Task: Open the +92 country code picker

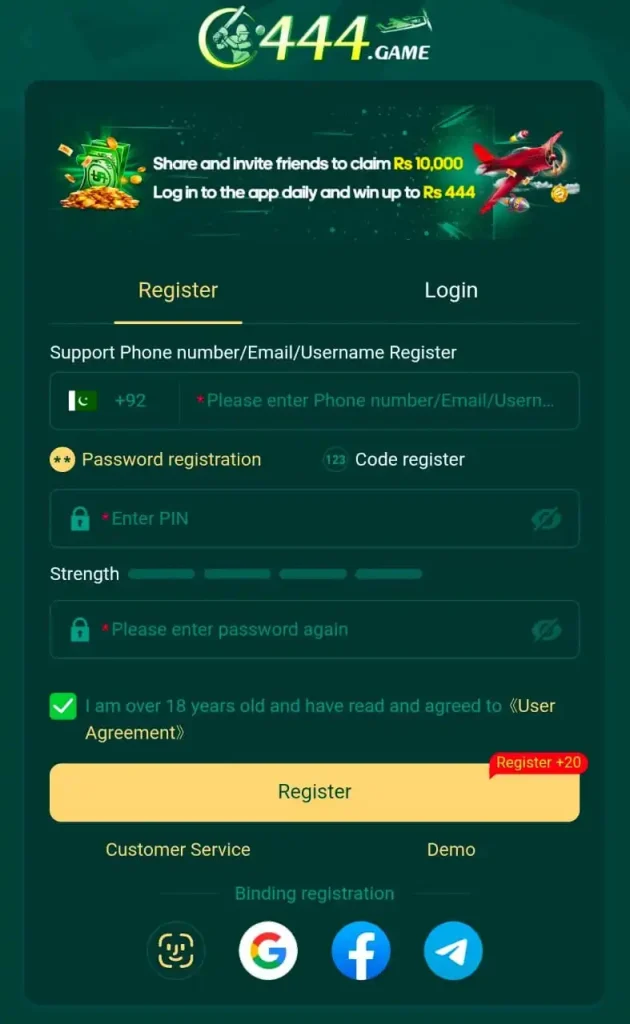Action: (108, 400)
